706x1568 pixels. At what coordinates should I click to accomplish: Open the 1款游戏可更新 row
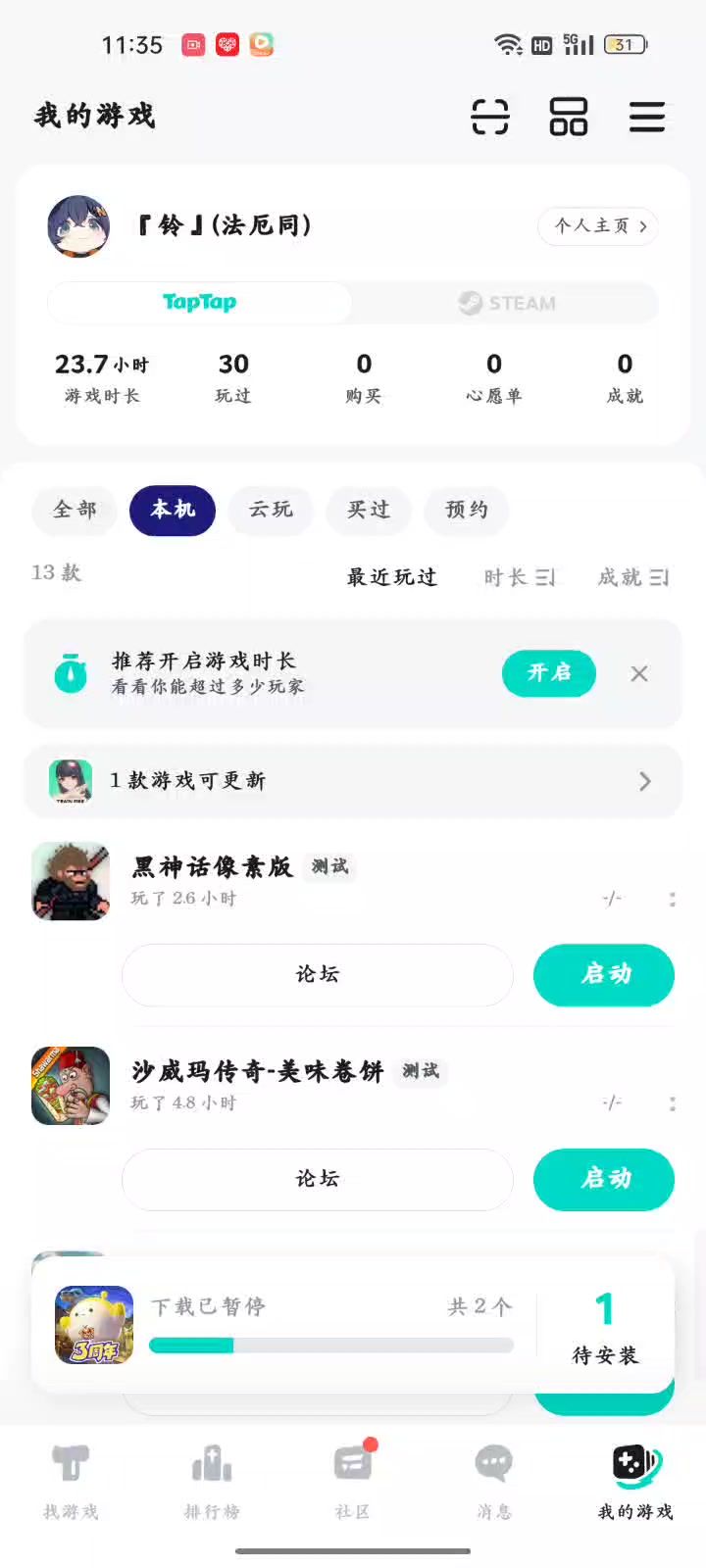353,781
